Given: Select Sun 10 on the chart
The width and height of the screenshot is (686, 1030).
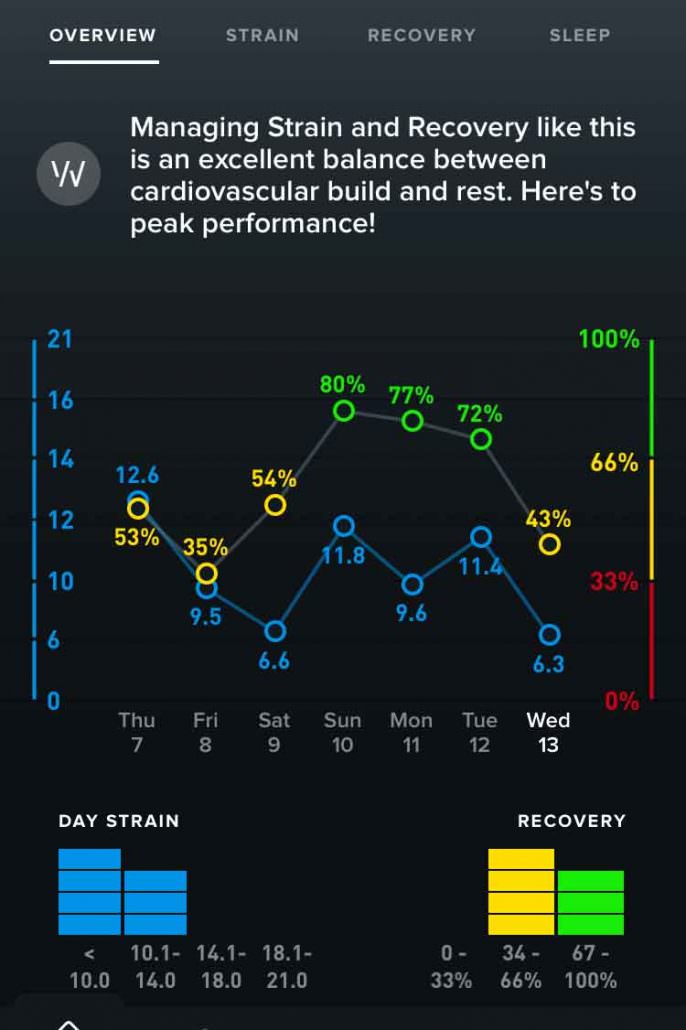Looking at the screenshot, I should tap(342, 732).
